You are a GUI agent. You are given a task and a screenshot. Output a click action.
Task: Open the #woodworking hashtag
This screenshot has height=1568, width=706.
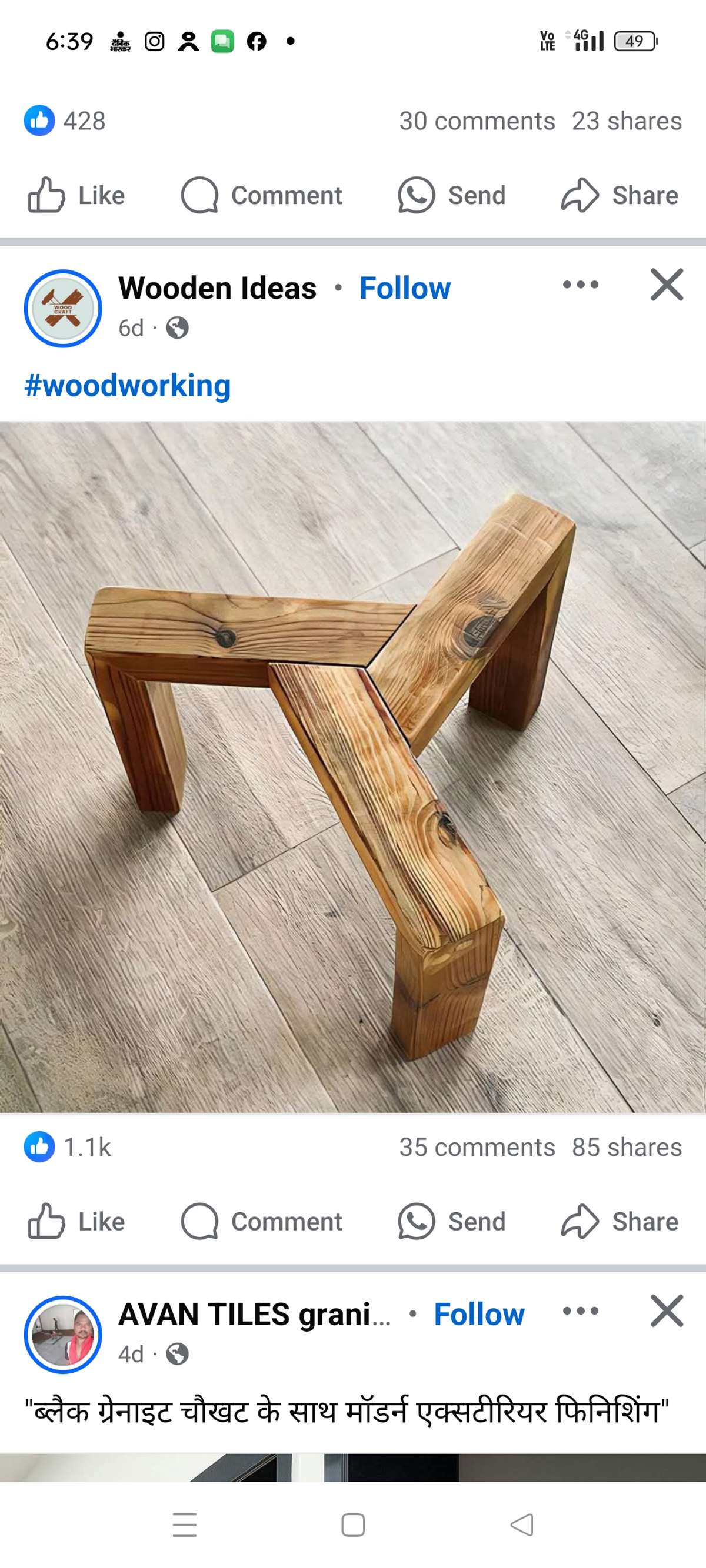pos(127,385)
